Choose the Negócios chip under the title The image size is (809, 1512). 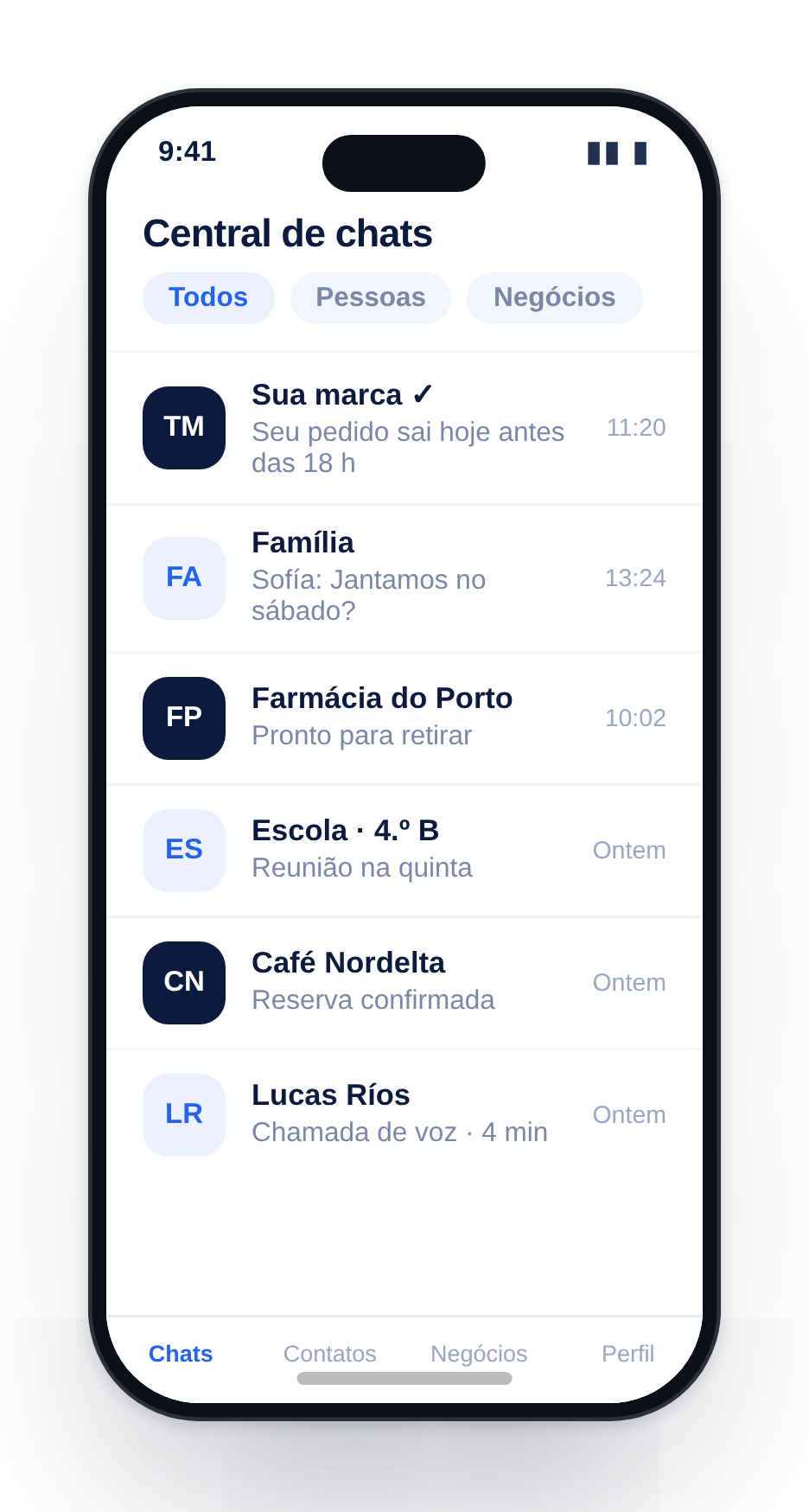click(554, 298)
